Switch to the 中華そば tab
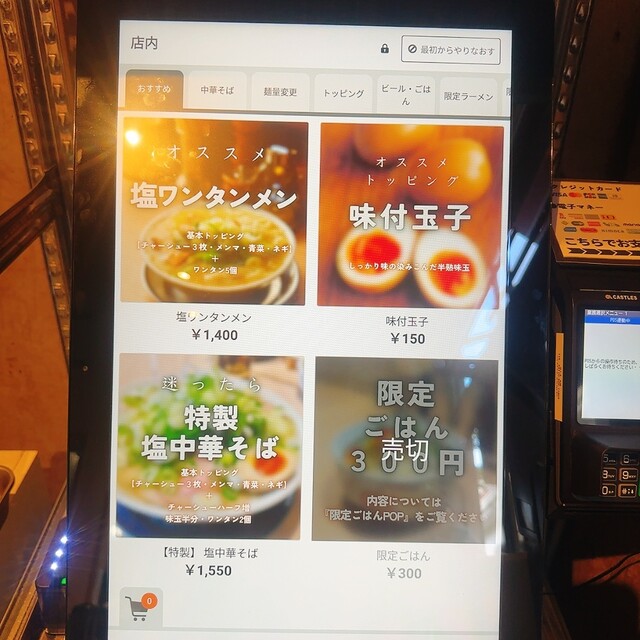This screenshot has width=640, height=640. pyautogui.click(x=216, y=92)
